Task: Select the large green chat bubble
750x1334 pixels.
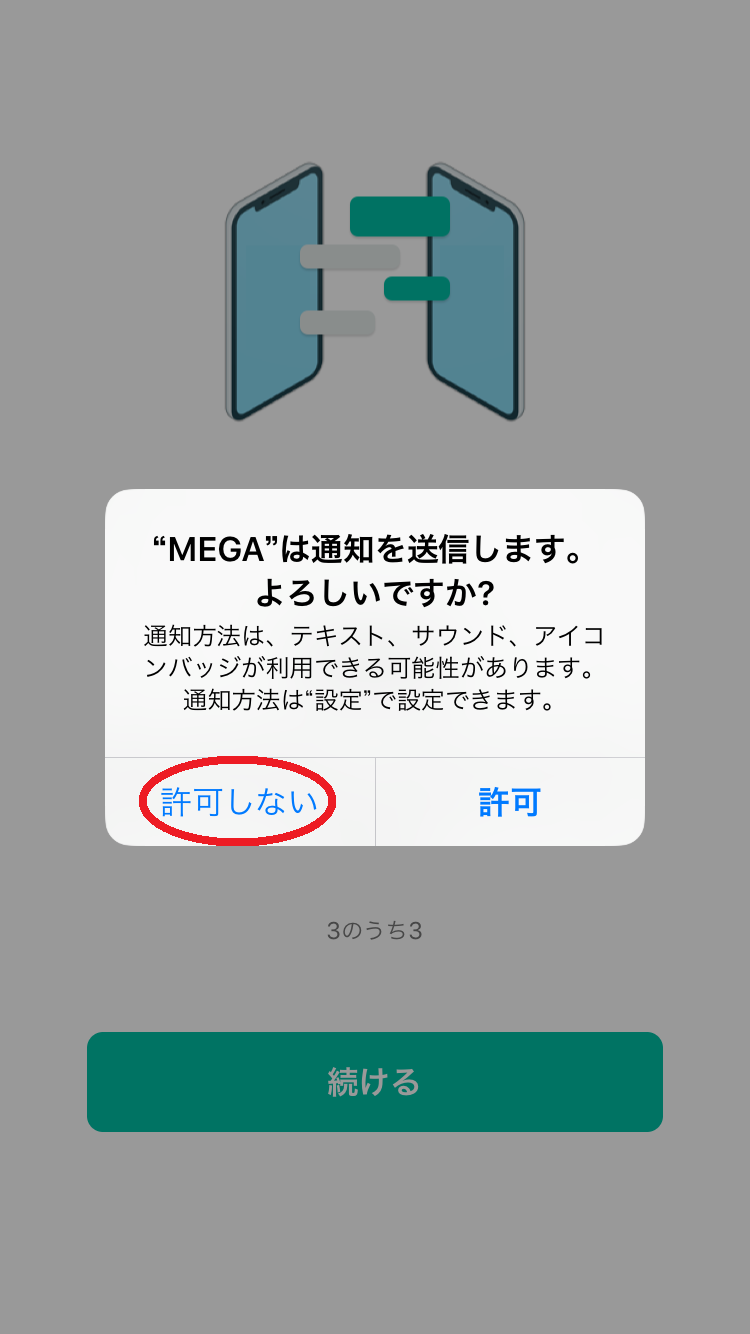Action: [x=399, y=216]
